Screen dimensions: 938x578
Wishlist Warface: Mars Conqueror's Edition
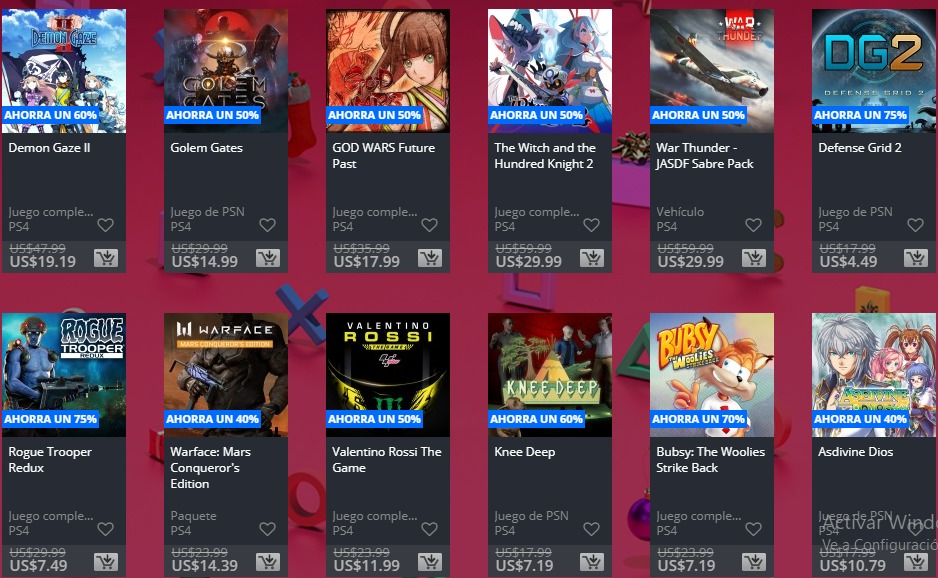tap(267, 530)
